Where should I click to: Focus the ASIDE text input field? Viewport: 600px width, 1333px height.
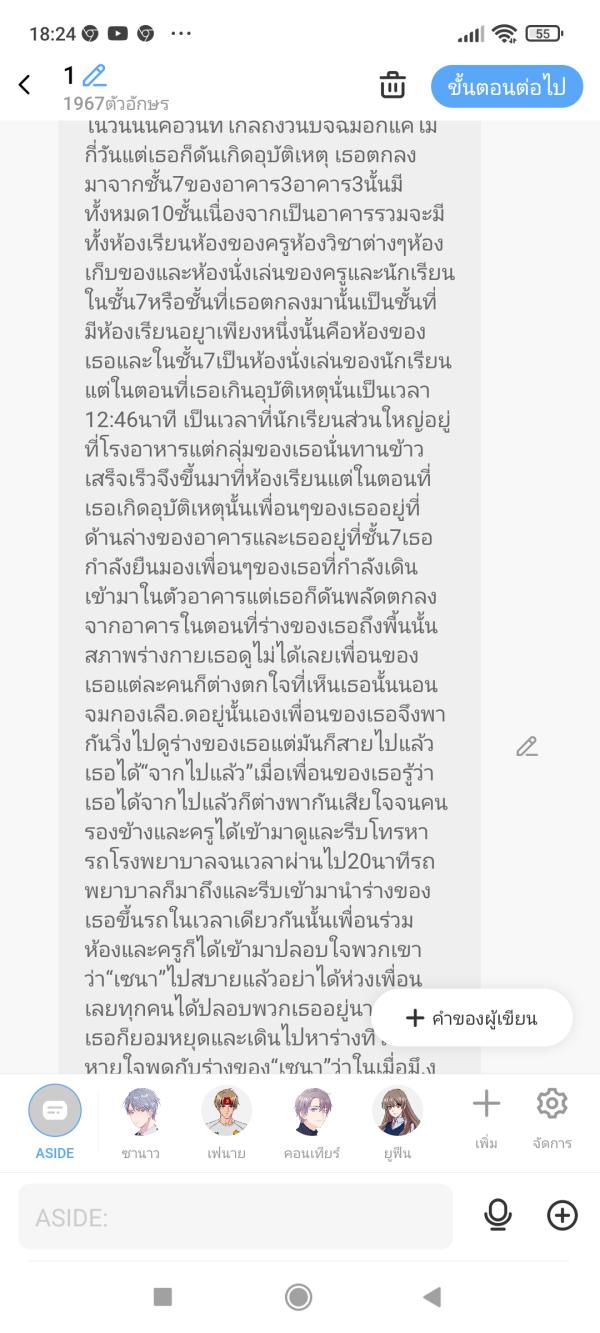[x=235, y=1217]
